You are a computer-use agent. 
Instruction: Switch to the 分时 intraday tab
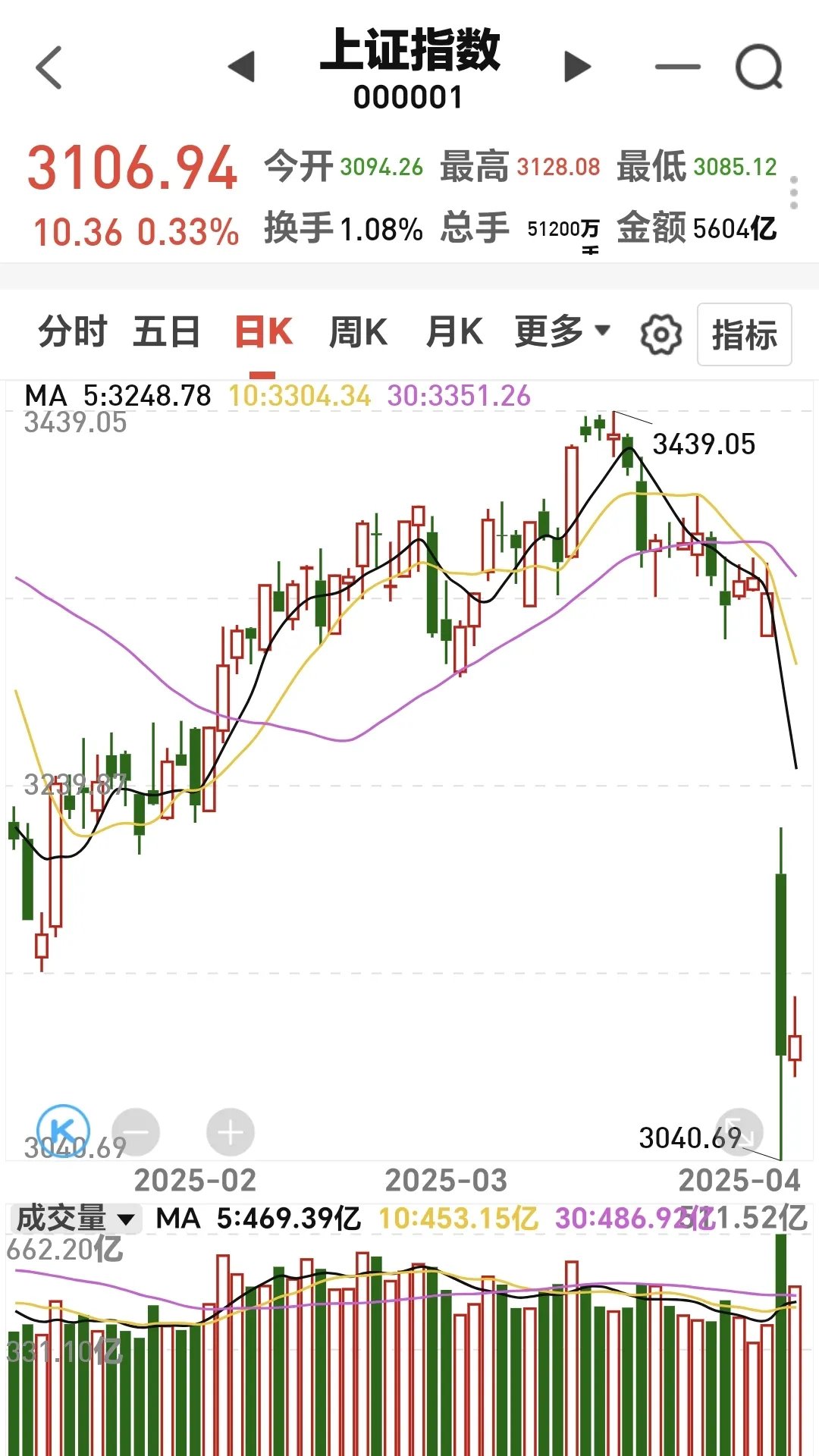pos(72,331)
